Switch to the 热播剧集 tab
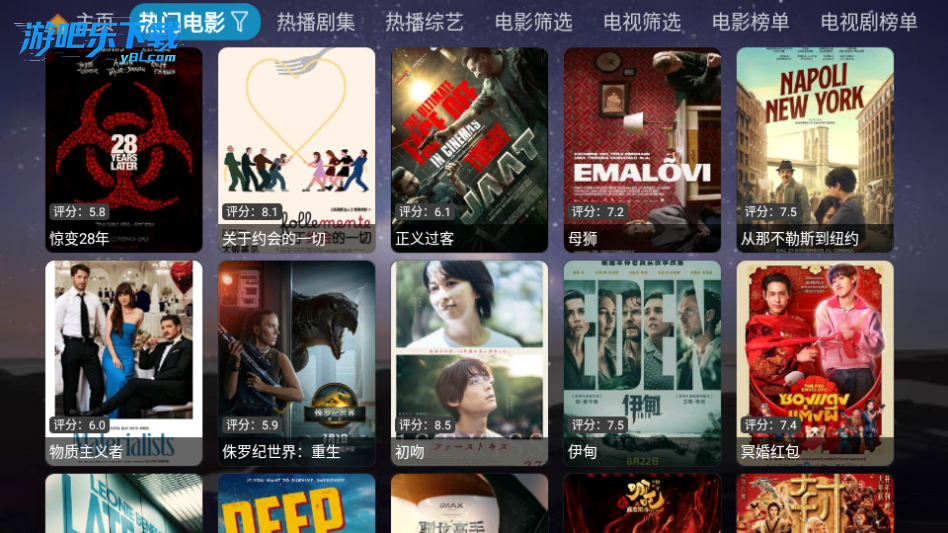 [316, 21]
